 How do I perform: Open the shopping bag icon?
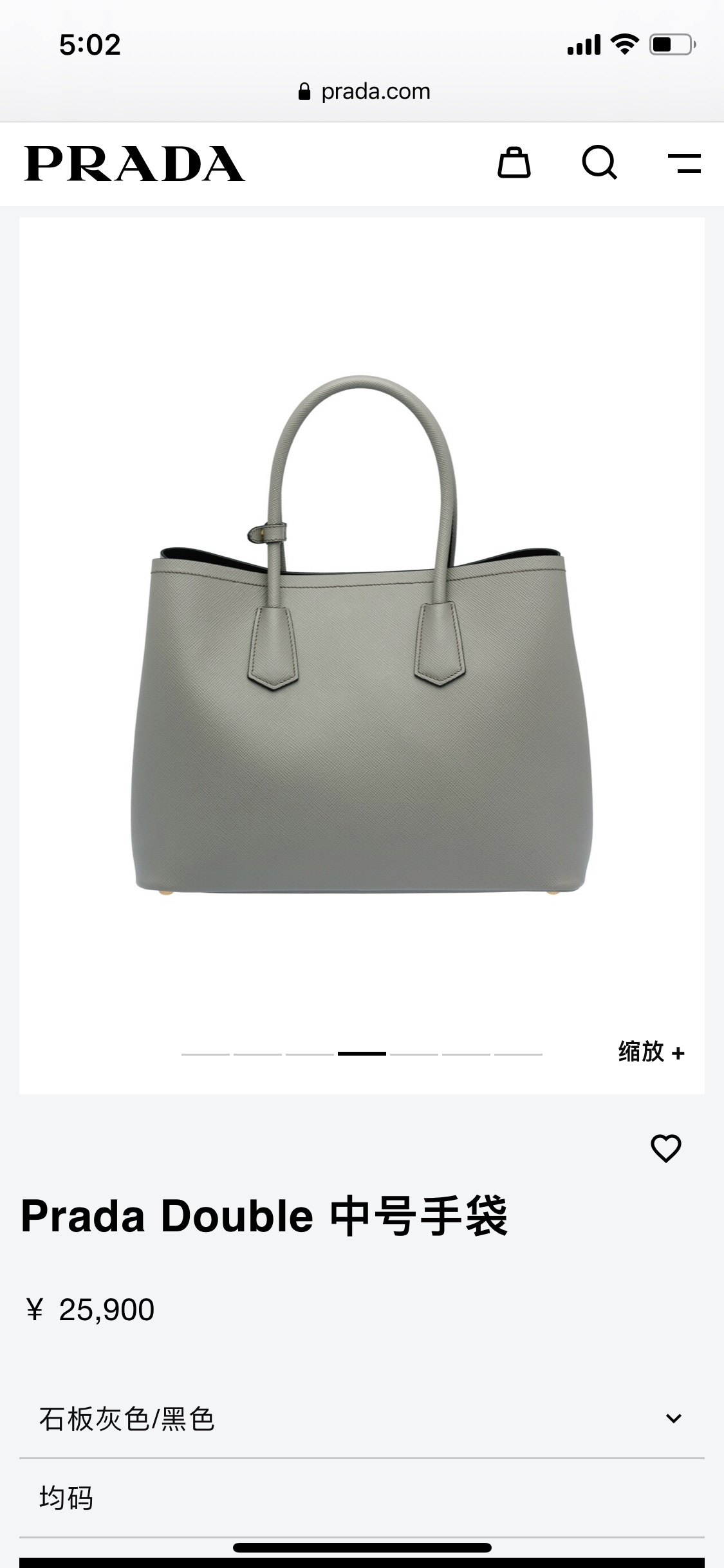click(x=514, y=162)
